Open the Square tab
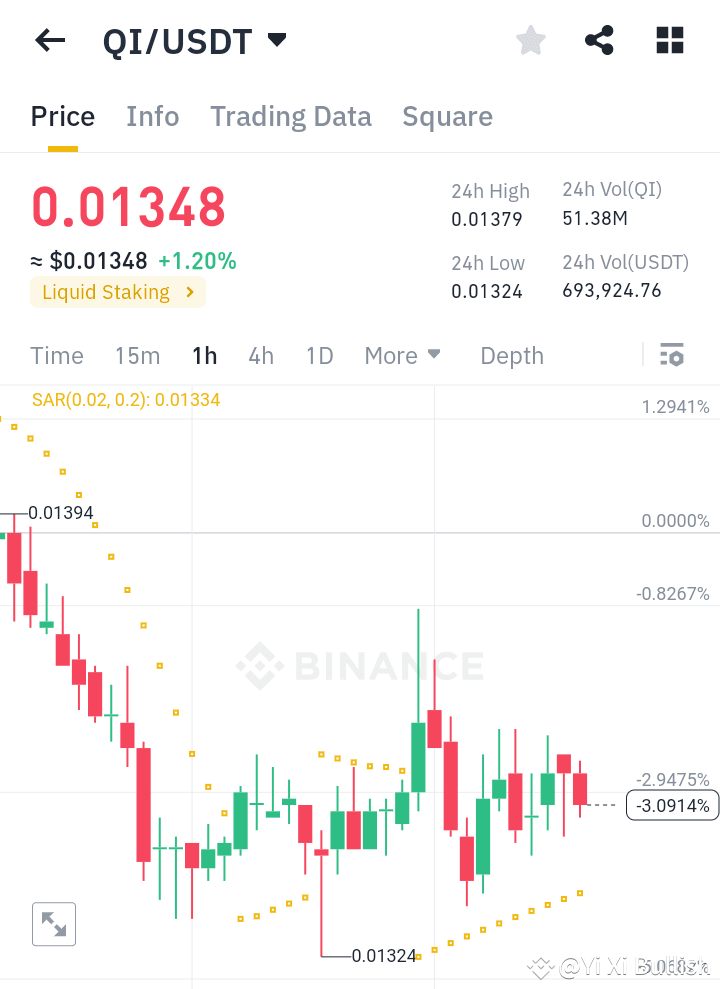 click(x=447, y=116)
